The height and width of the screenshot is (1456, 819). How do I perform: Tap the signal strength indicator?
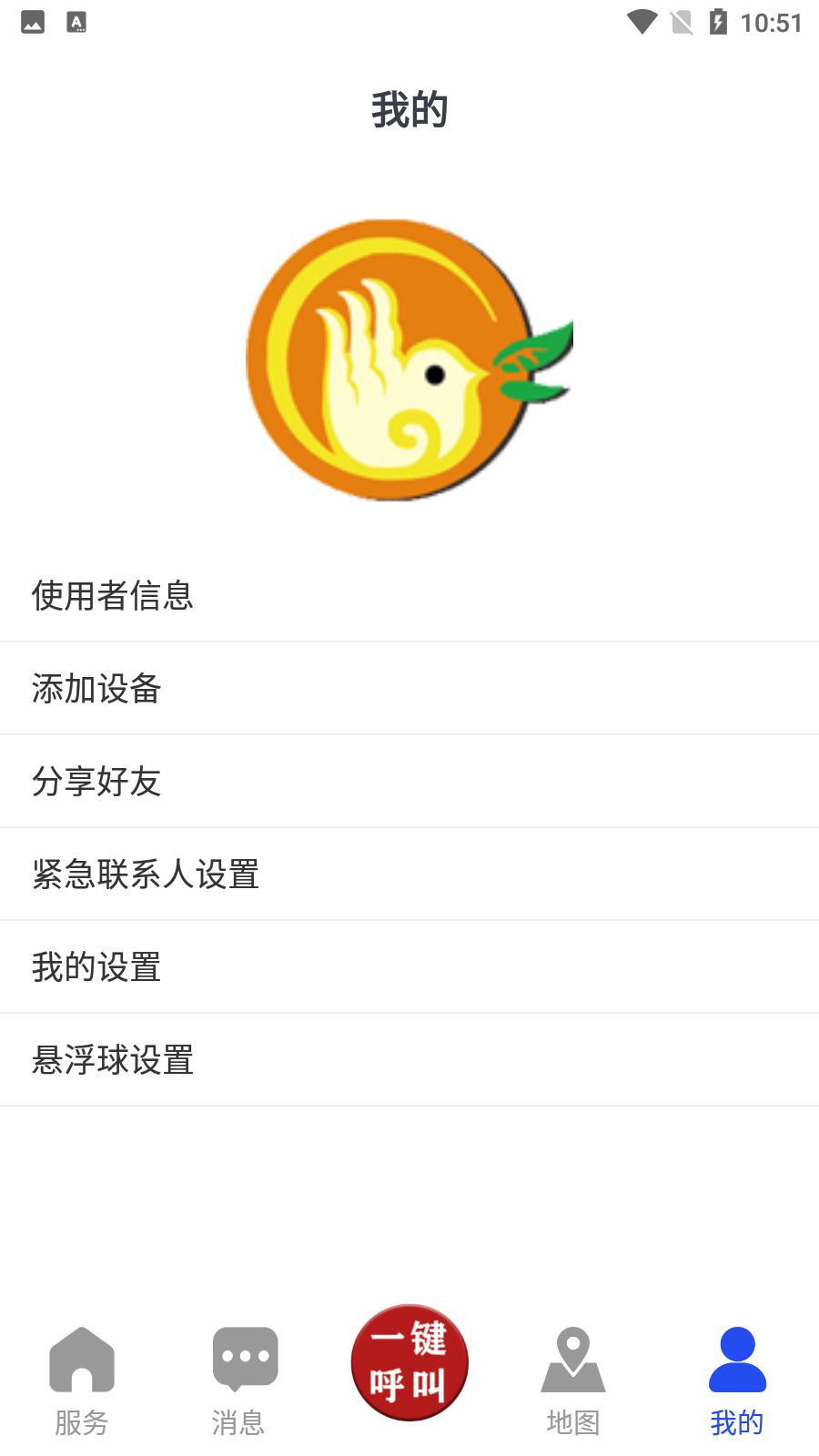point(681,22)
